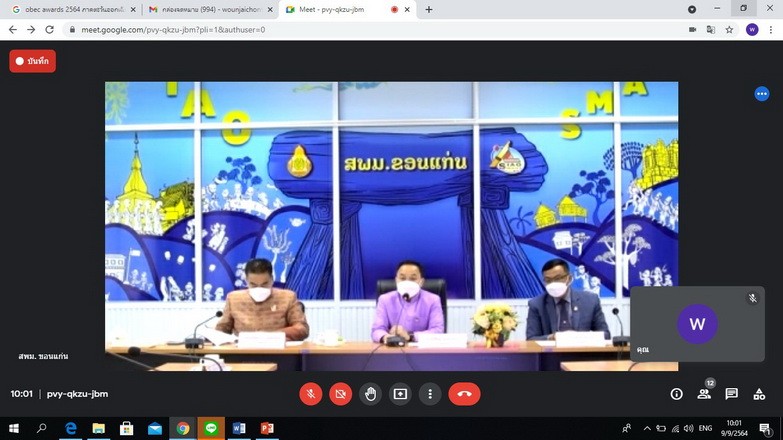
Task: Leave the call with red hang-up button
Action: coord(464,394)
